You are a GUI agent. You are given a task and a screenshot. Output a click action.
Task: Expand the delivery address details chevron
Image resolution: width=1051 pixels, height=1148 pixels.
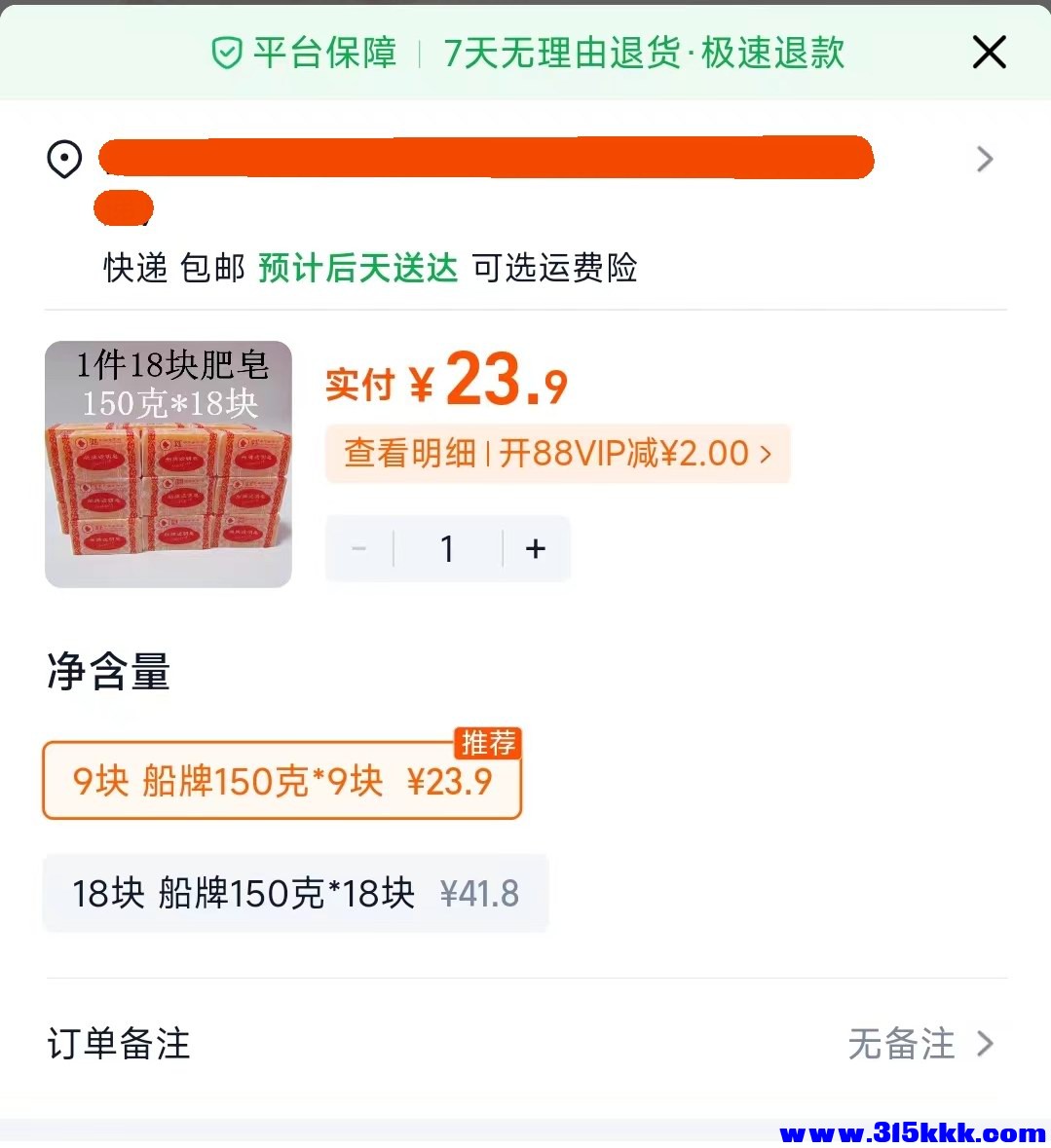point(984,159)
